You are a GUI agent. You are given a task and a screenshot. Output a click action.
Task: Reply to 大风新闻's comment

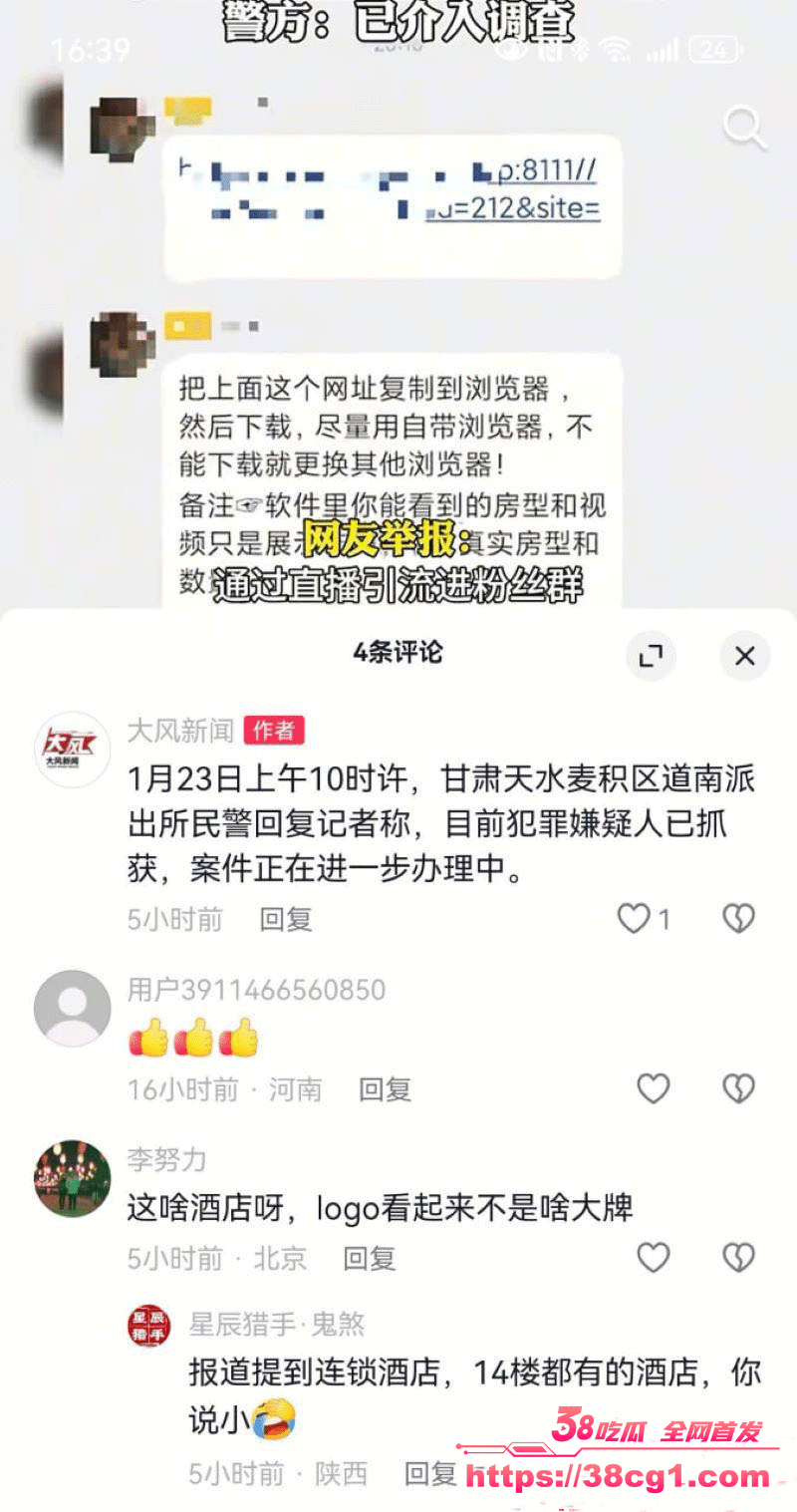coord(286,919)
